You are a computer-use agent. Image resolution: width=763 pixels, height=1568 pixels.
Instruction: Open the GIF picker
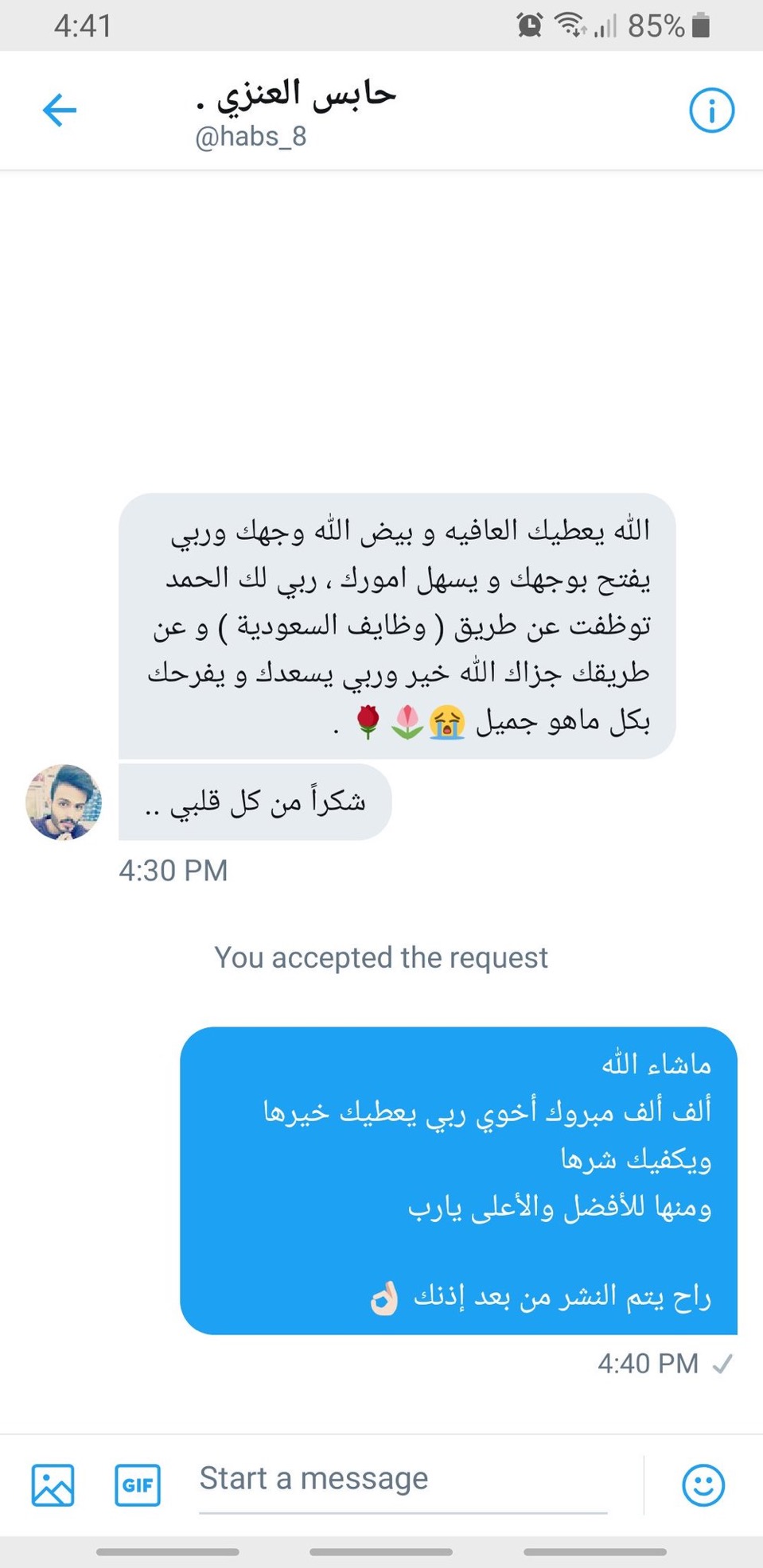tap(138, 1485)
